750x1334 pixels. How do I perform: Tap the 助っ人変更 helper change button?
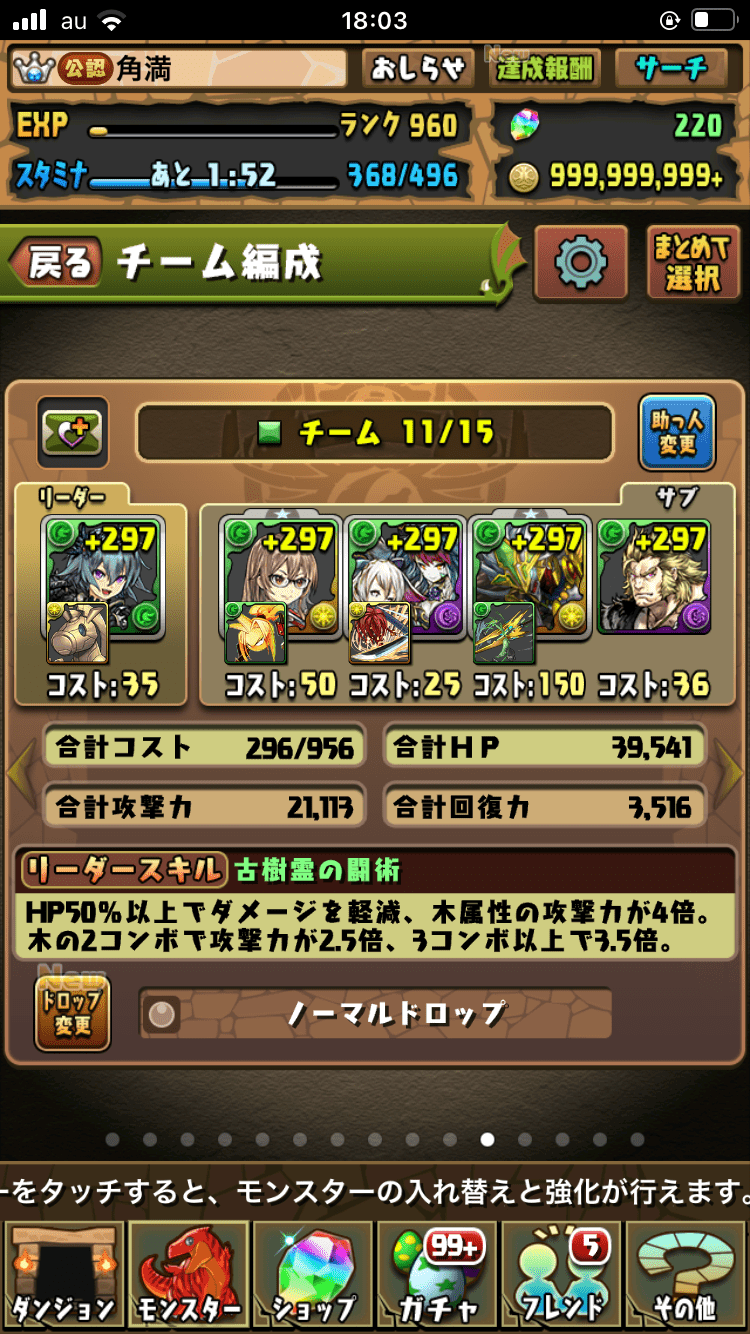tap(677, 432)
